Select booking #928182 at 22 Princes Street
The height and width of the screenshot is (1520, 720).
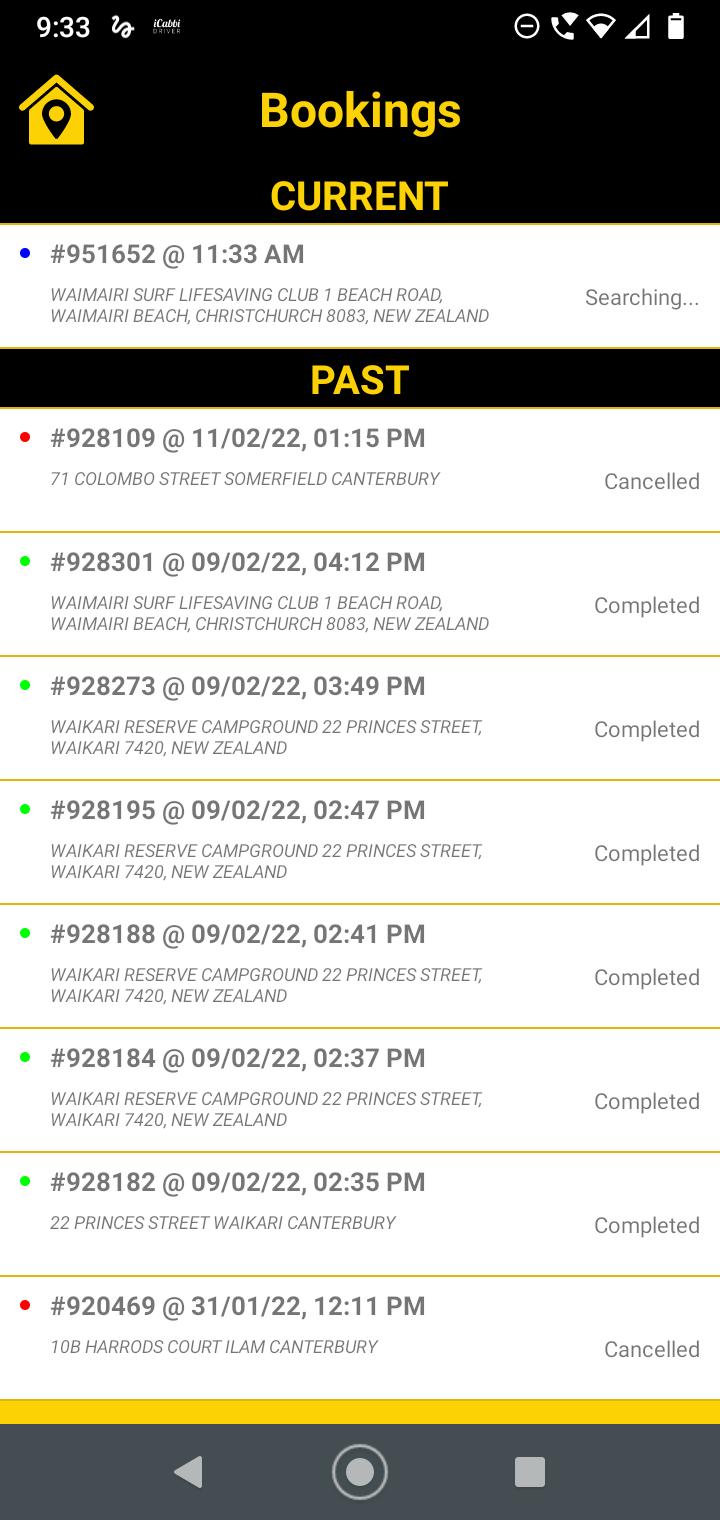360,1214
